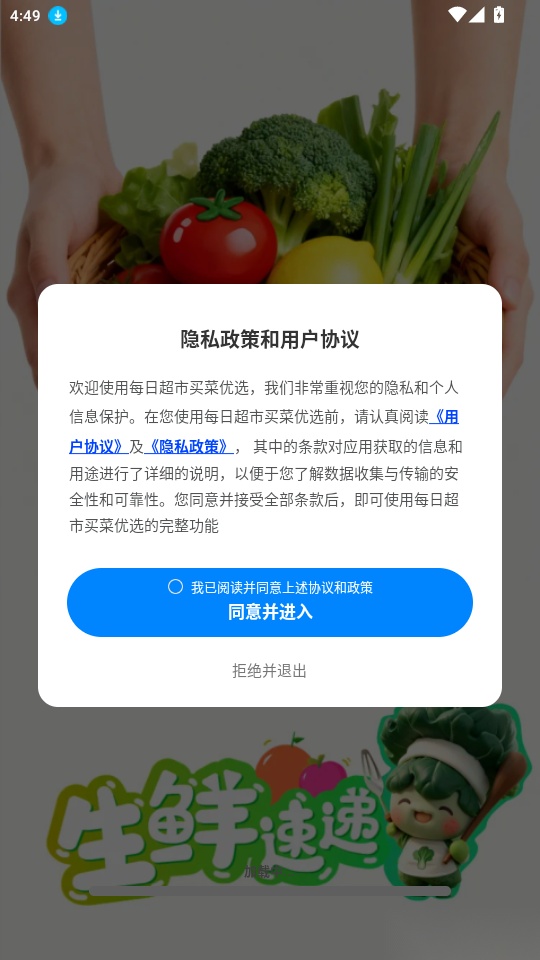This screenshot has height=960, width=540.
Task: Check the 我已阅读并同意上述协议和政策 circle
Action: tap(176, 587)
